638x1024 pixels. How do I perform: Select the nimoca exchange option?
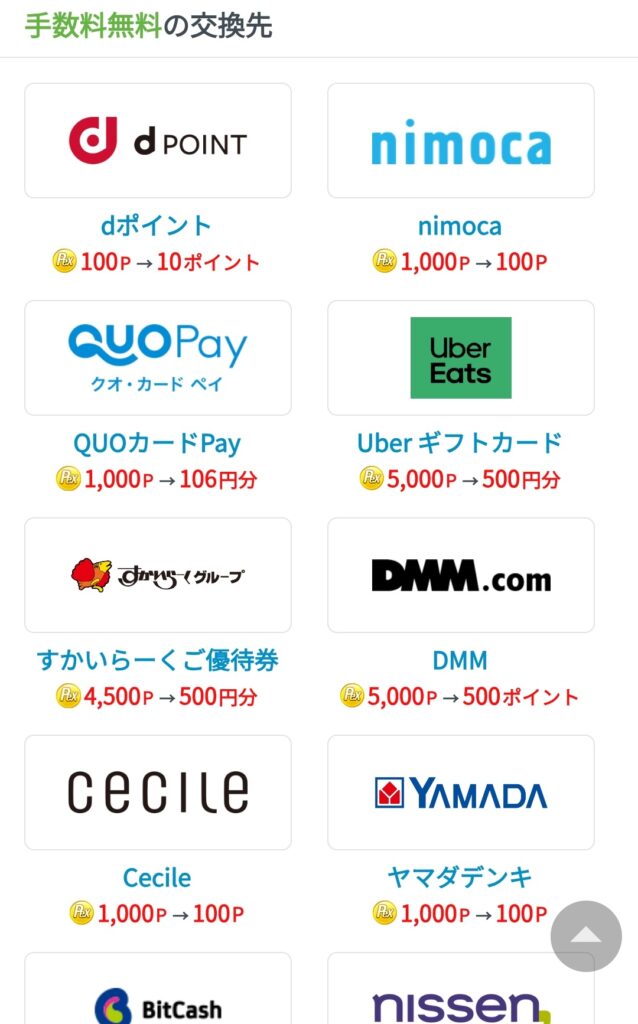click(461, 140)
